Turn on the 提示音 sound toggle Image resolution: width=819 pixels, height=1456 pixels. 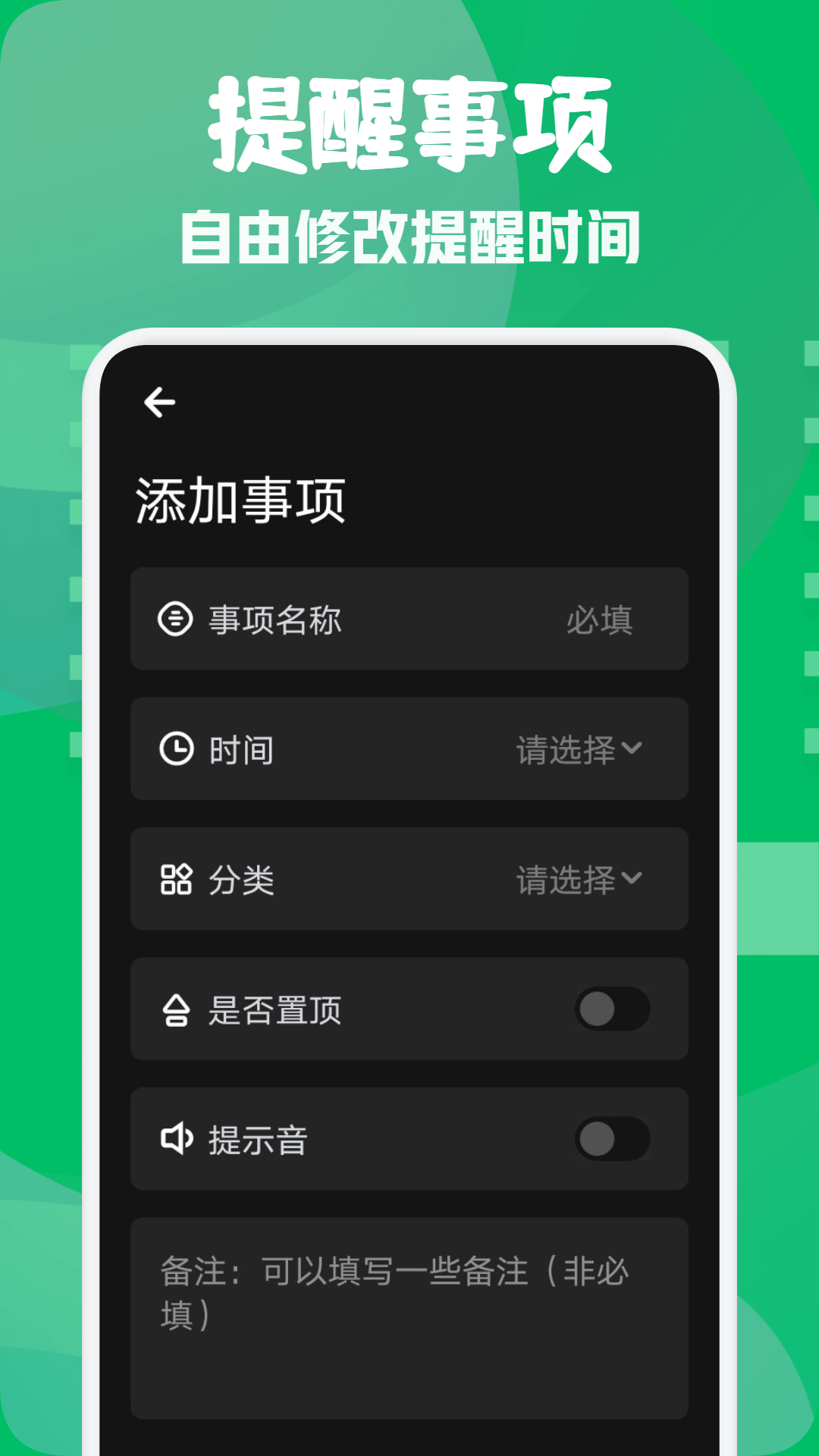pos(614,1138)
